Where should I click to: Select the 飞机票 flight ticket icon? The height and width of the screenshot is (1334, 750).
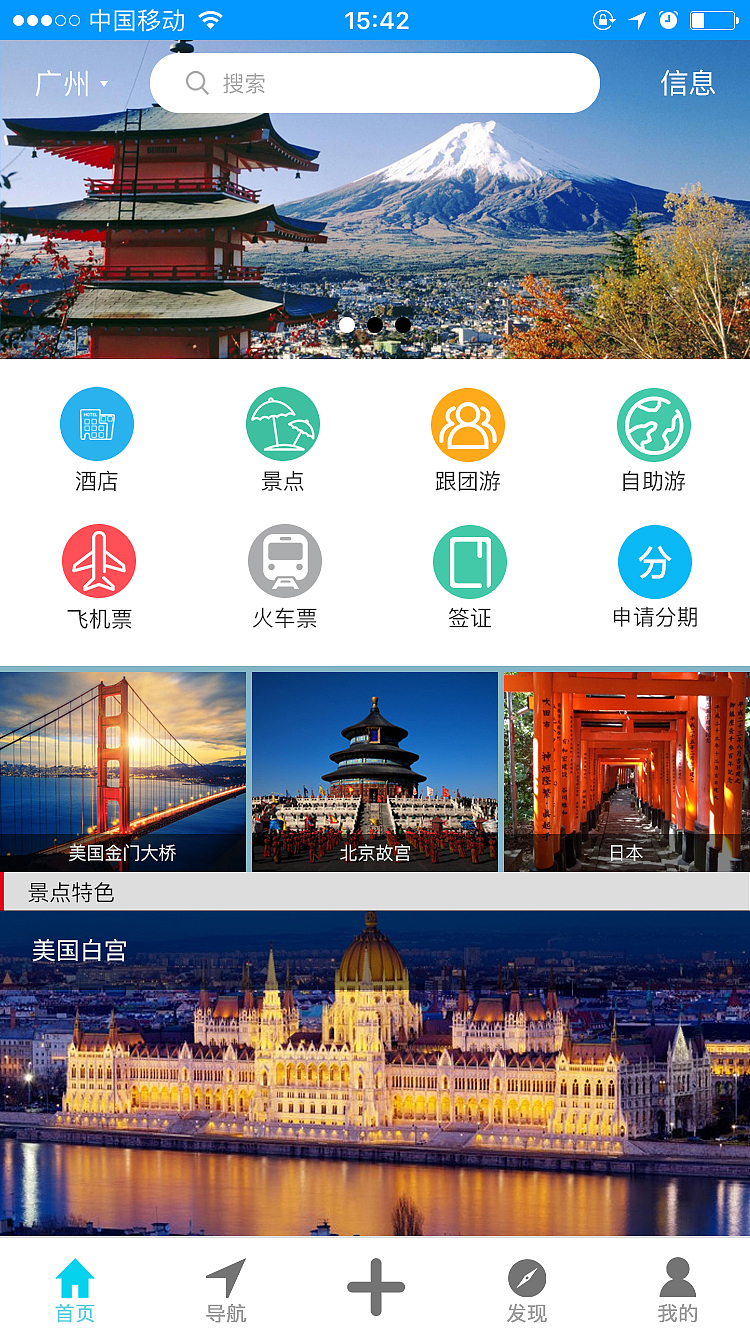(97, 561)
